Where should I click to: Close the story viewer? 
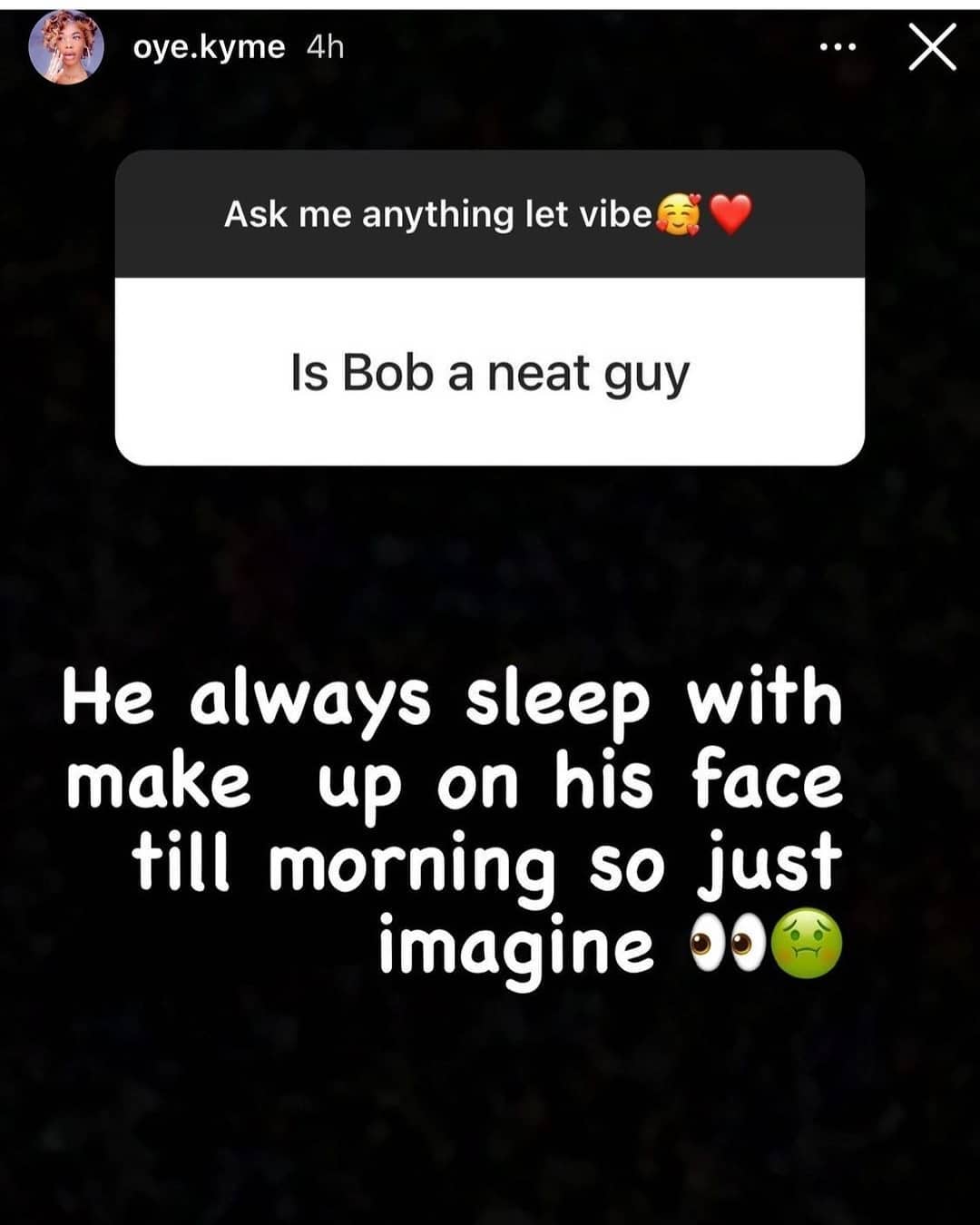932,47
